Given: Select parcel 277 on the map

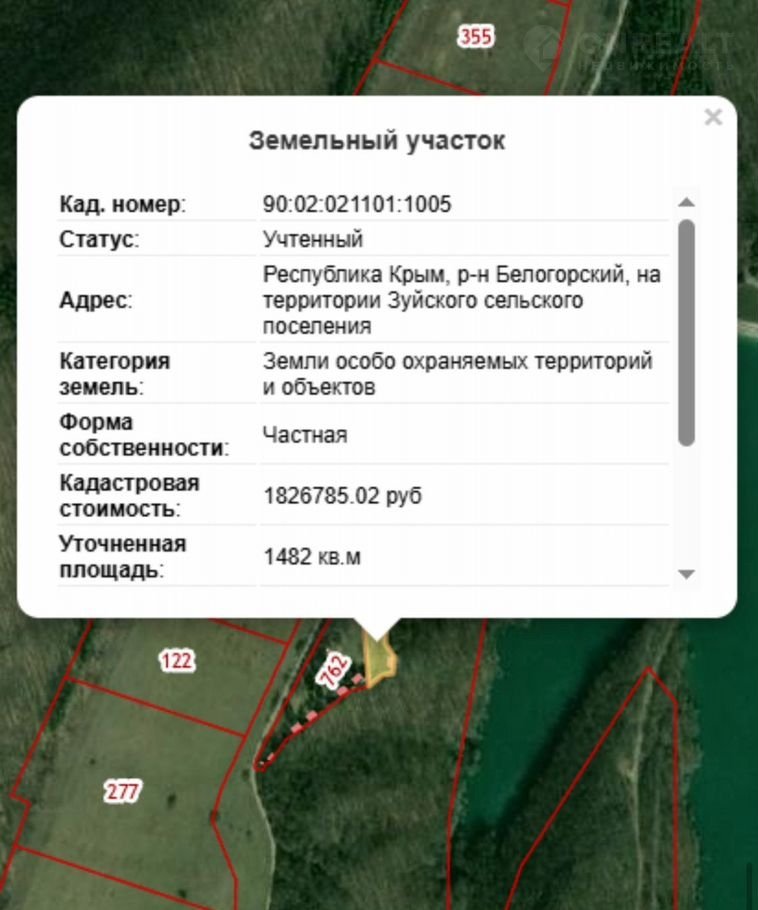Looking at the screenshot, I should [122, 792].
